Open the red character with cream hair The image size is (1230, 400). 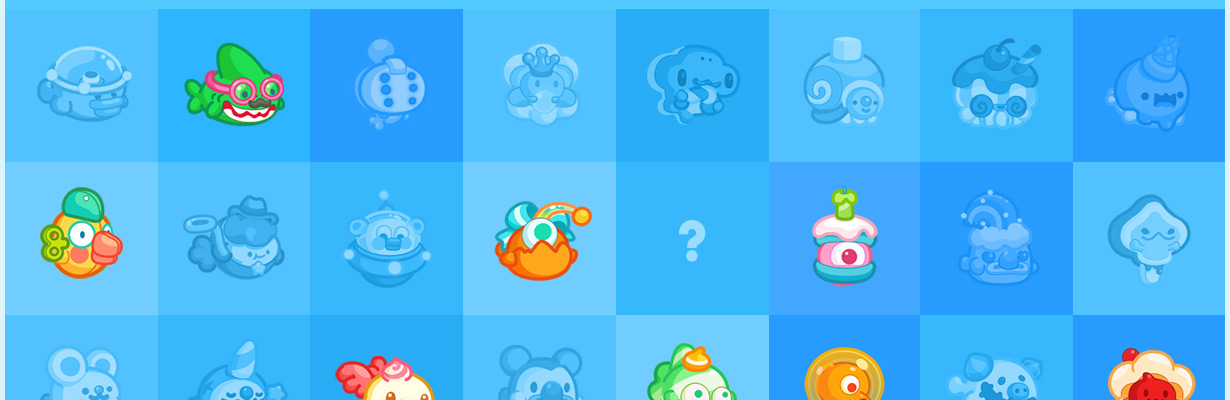click(1151, 376)
